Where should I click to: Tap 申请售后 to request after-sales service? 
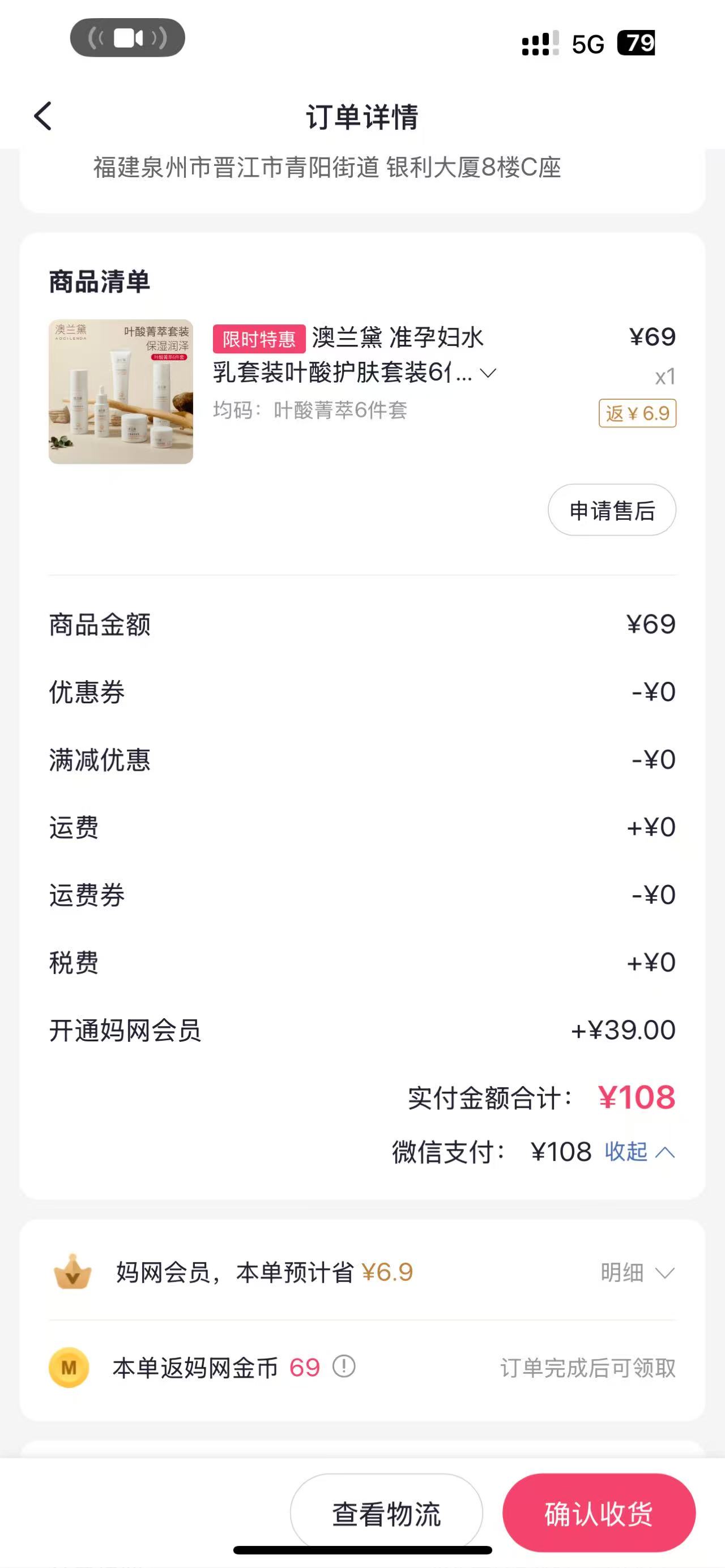click(611, 510)
